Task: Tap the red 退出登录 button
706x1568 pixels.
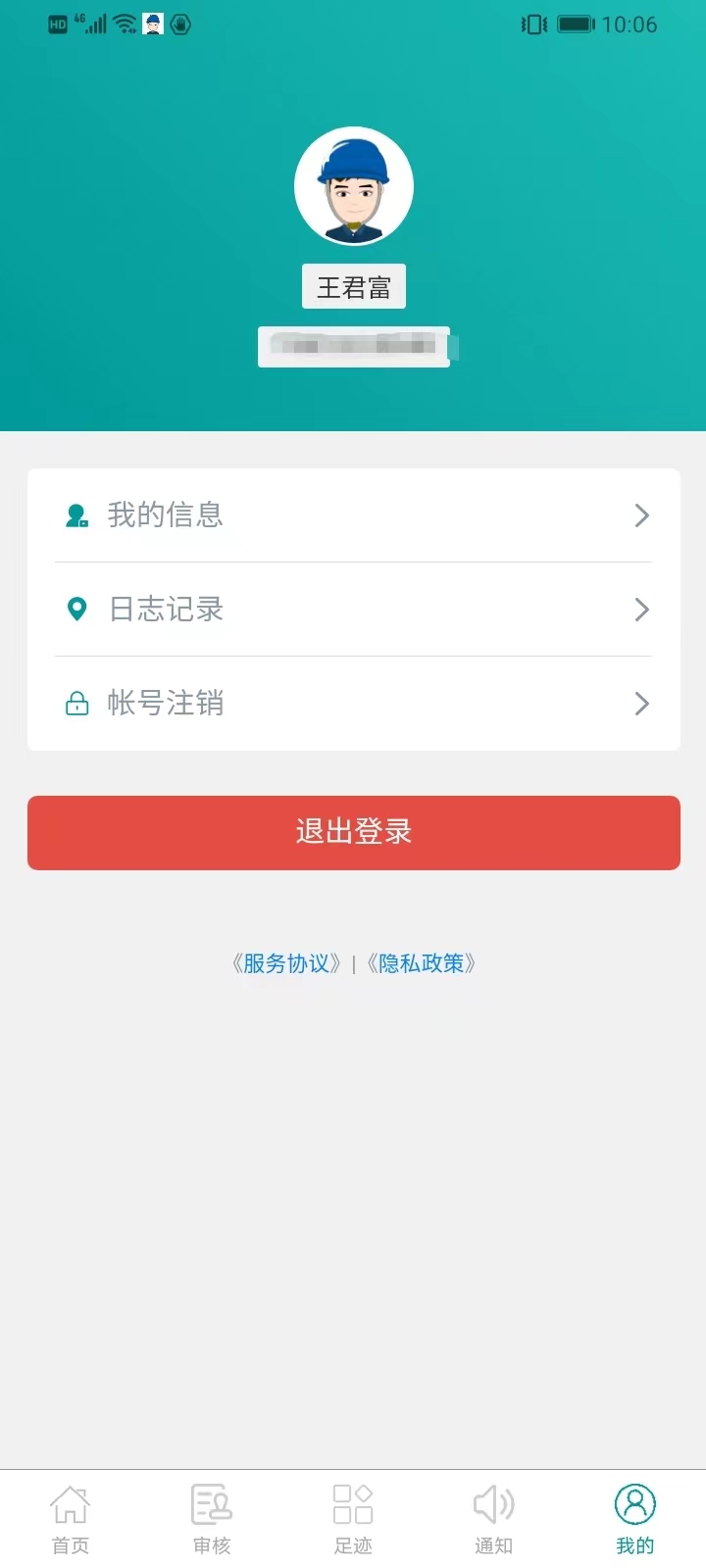Action: click(353, 833)
